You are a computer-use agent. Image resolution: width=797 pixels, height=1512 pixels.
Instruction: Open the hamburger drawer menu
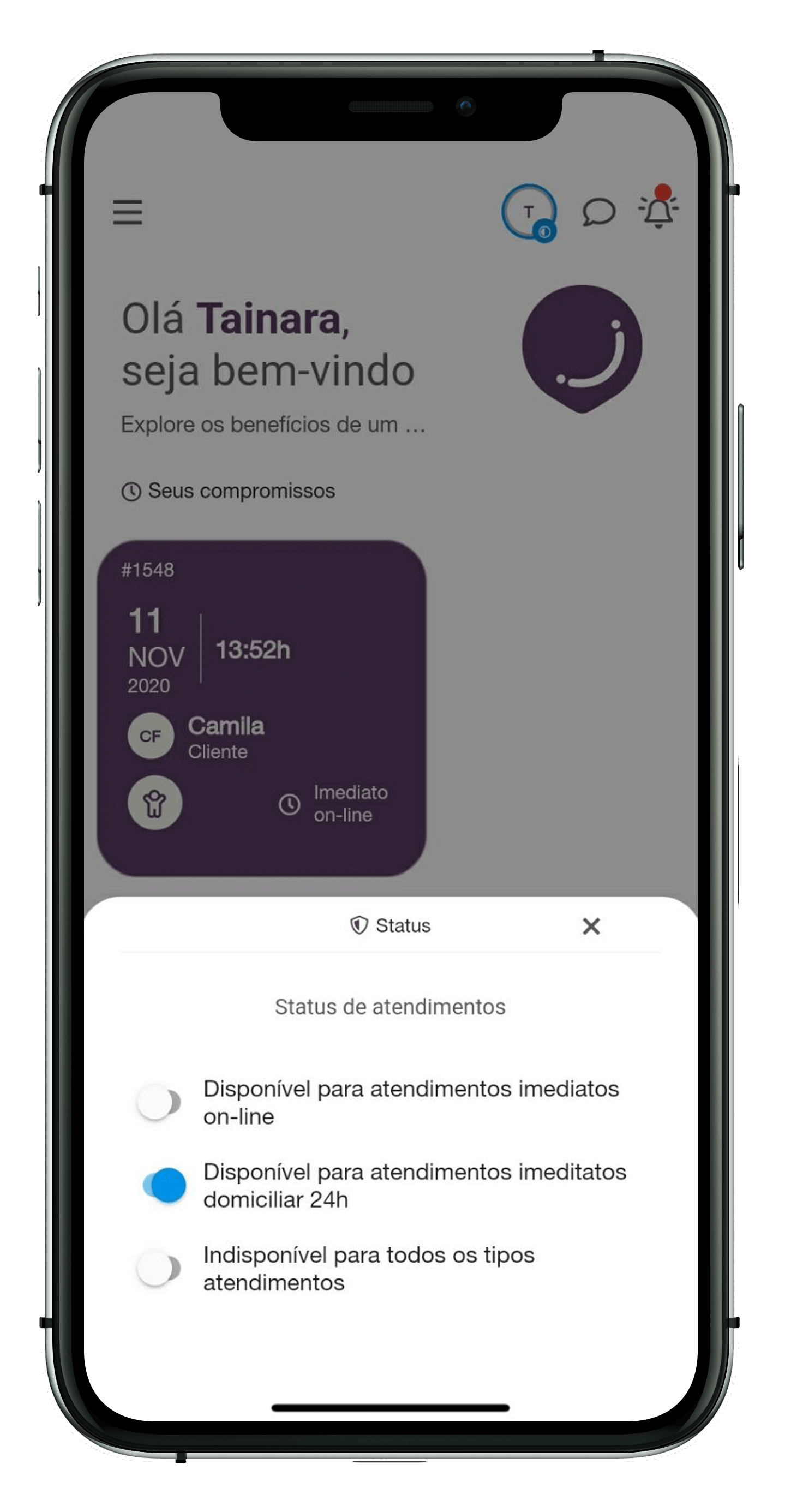[127, 212]
